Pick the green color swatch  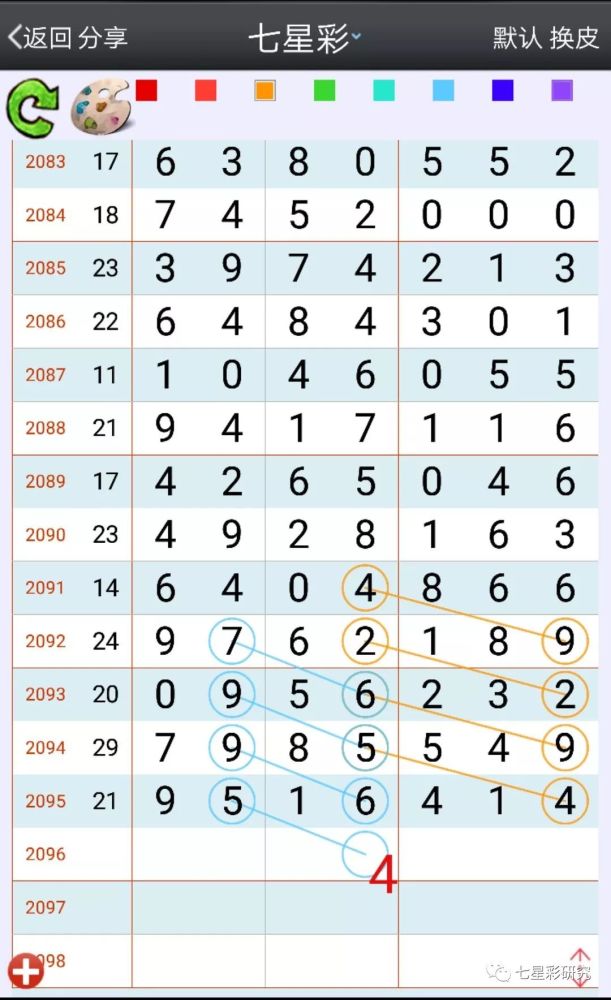pos(324,90)
